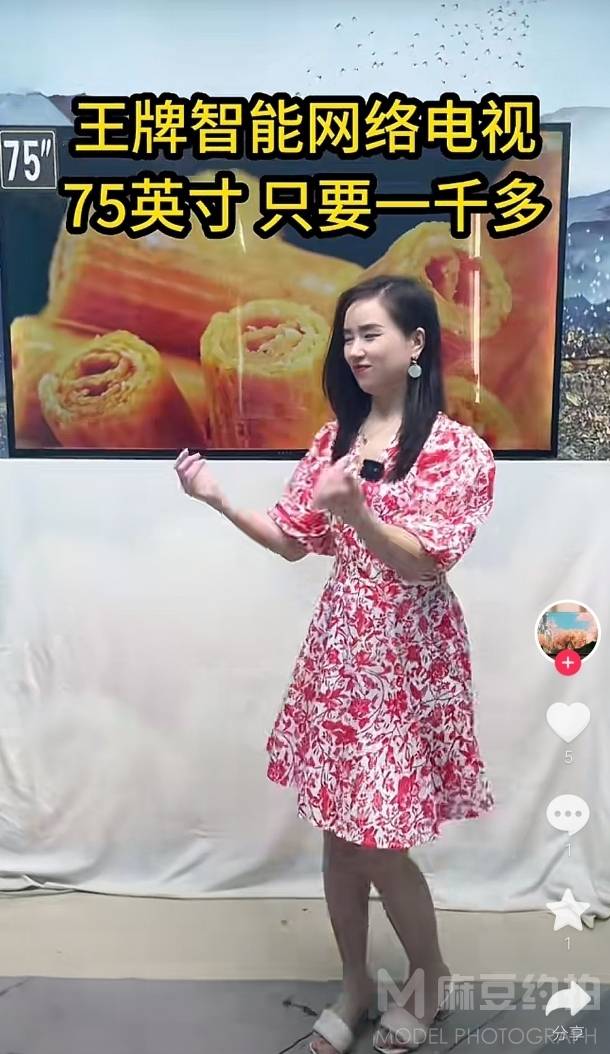
Task: Open the comments bubble
Action: click(567, 814)
